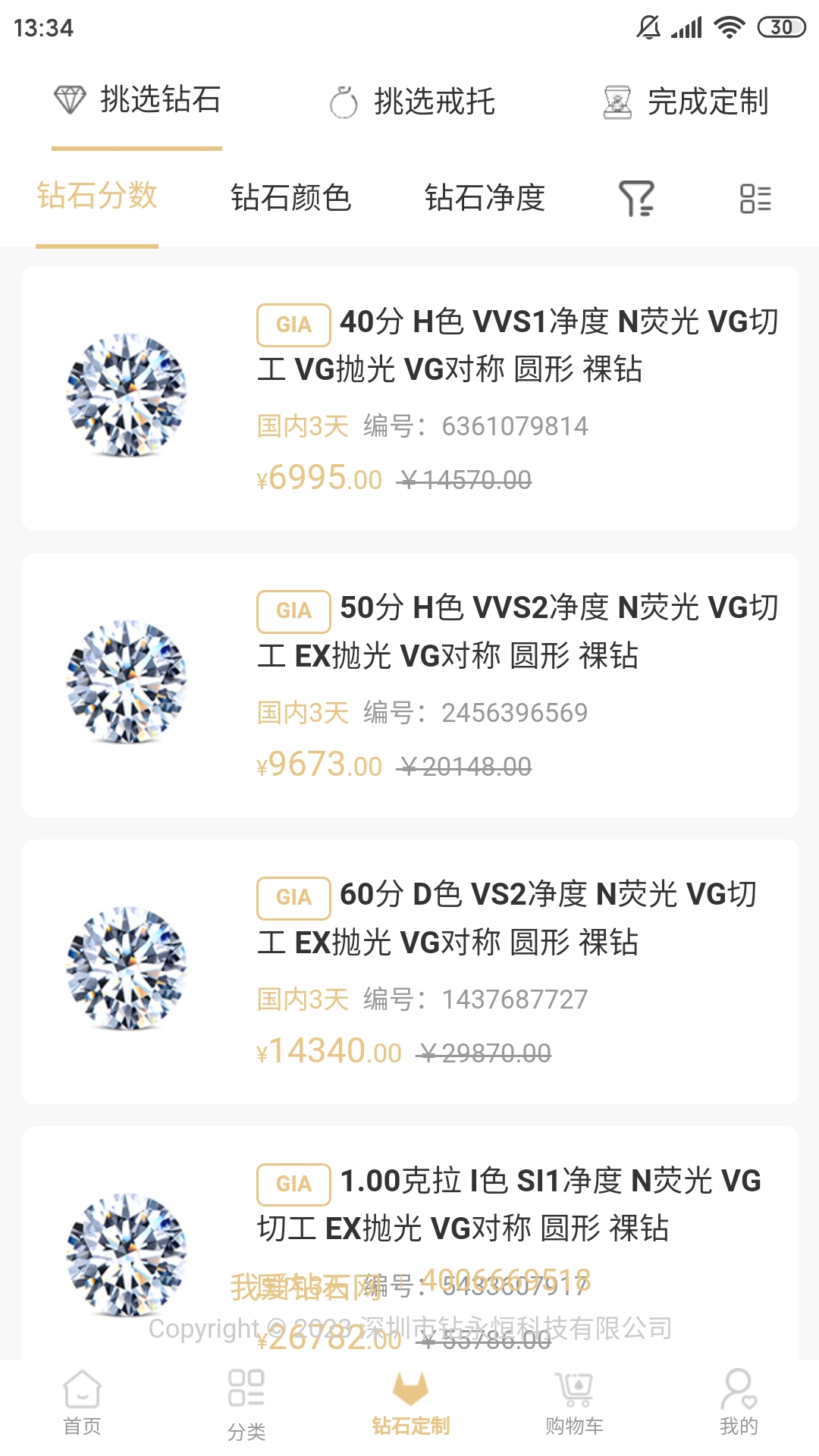Screen dimensions: 819x1456
Task: Open the 40分 H色 VVS1 diamond listing
Action: [409, 396]
